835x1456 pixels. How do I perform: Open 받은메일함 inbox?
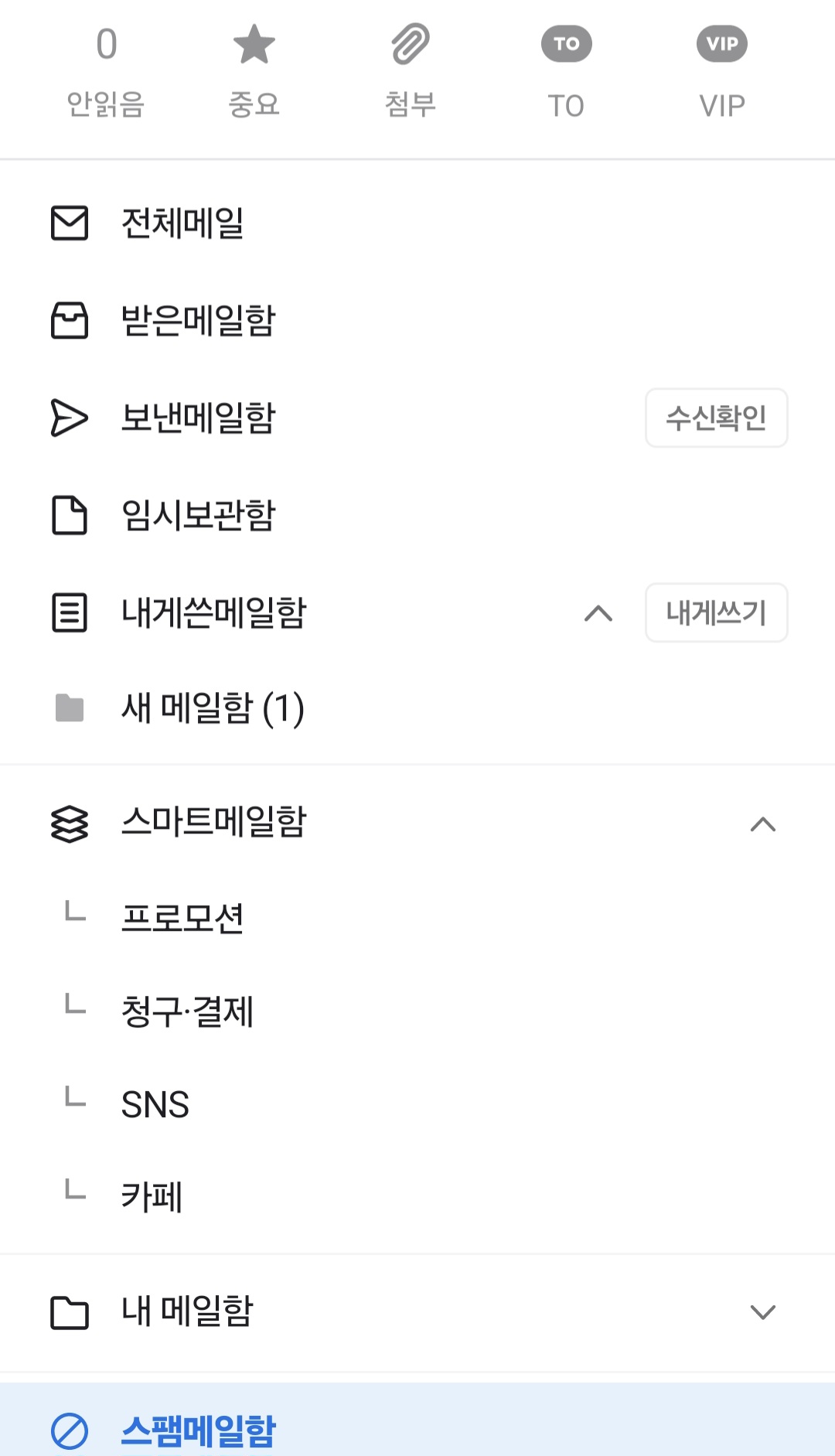click(x=198, y=321)
